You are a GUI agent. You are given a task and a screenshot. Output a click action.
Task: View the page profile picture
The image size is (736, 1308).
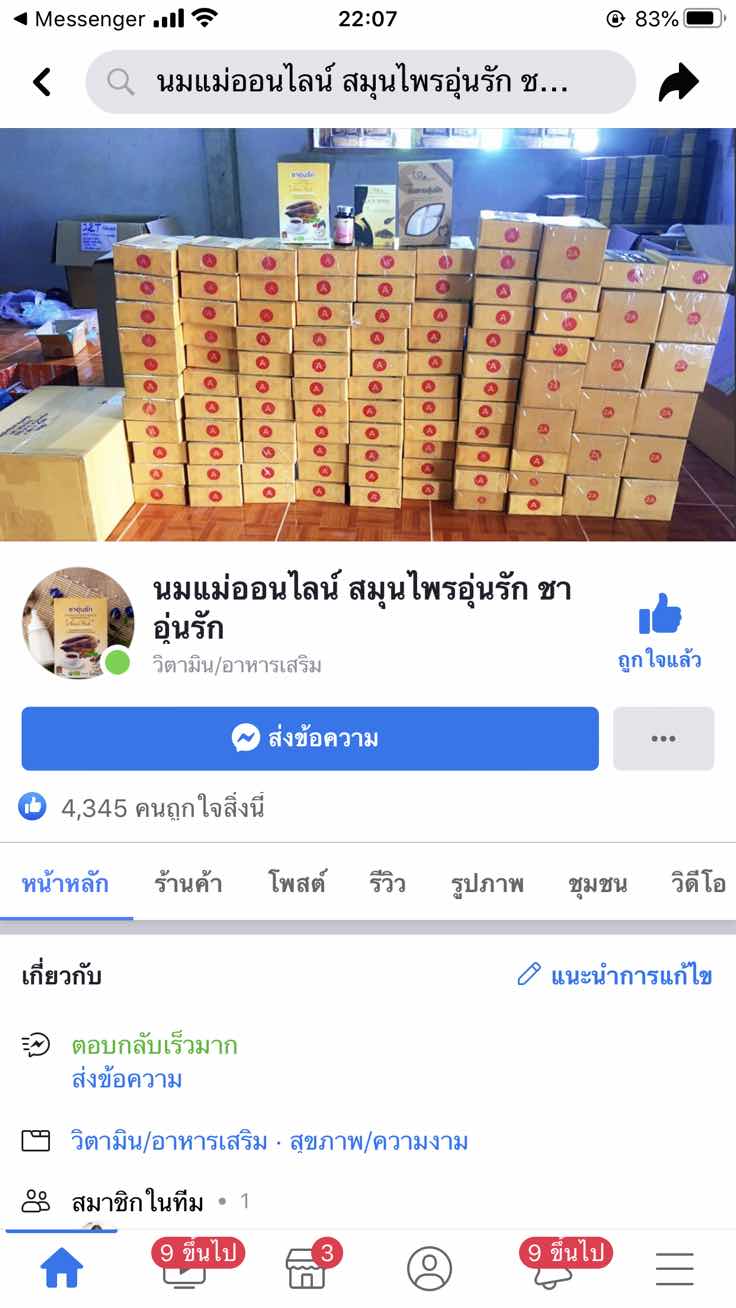(78, 623)
